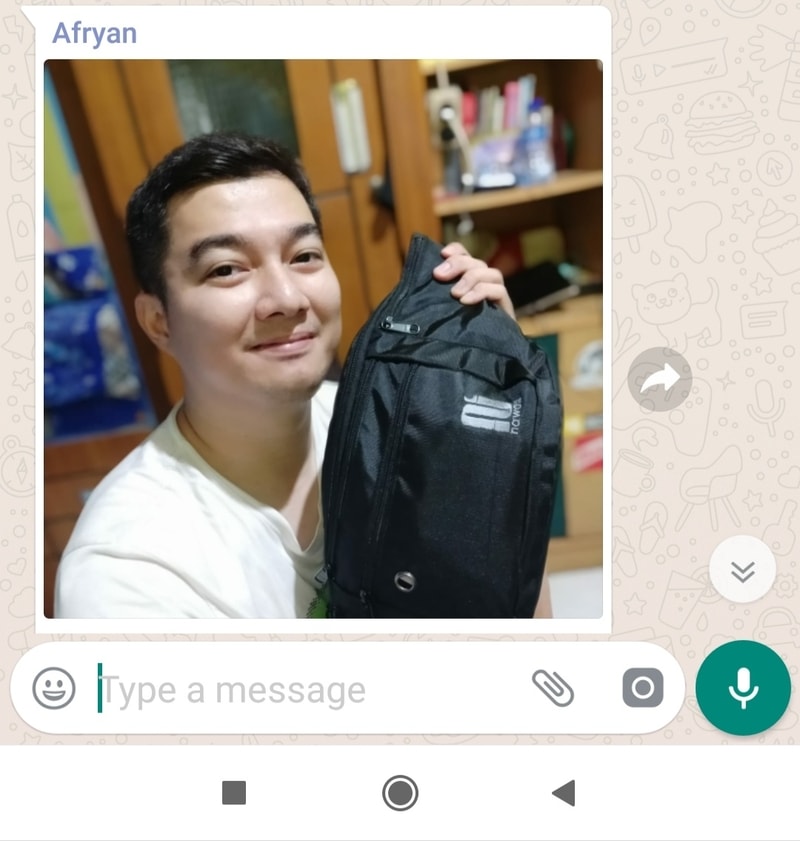Screen dimensions: 800x841
Task: Open the camera from the message bar
Action: [642, 688]
